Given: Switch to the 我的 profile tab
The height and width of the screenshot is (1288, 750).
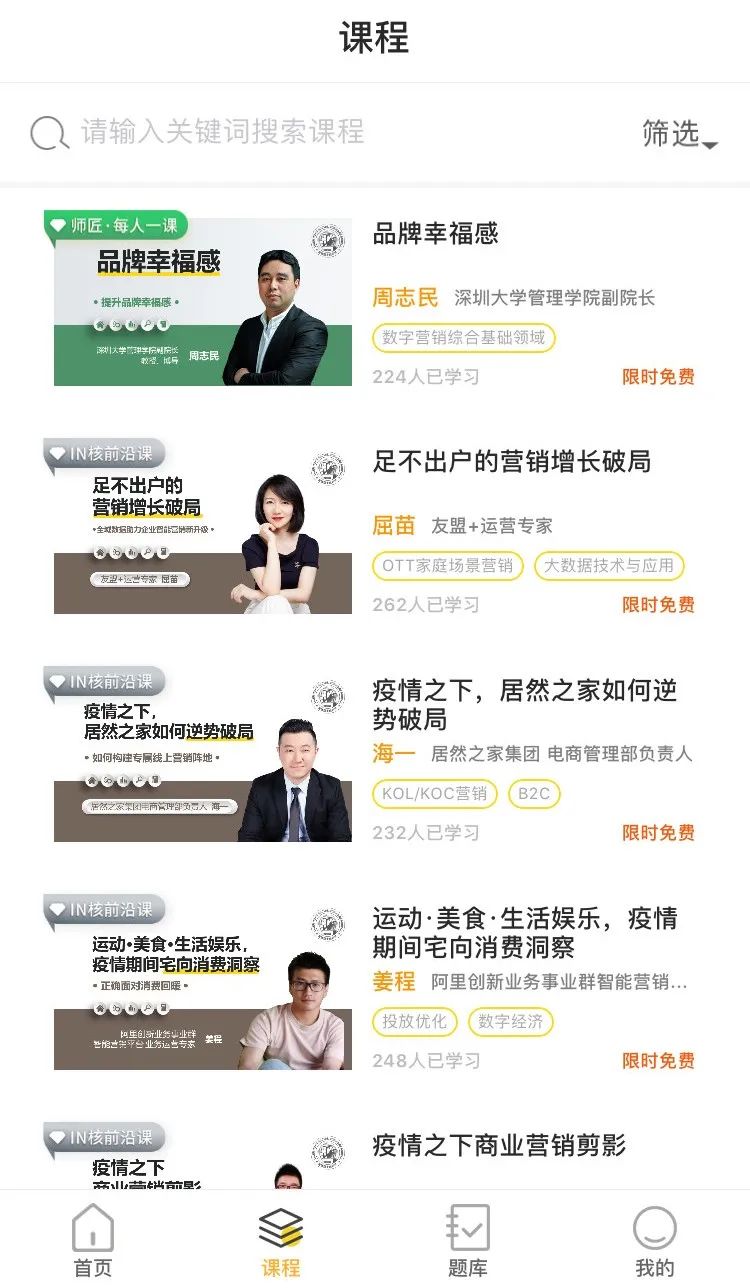Looking at the screenshot, I should [655, 1240].
